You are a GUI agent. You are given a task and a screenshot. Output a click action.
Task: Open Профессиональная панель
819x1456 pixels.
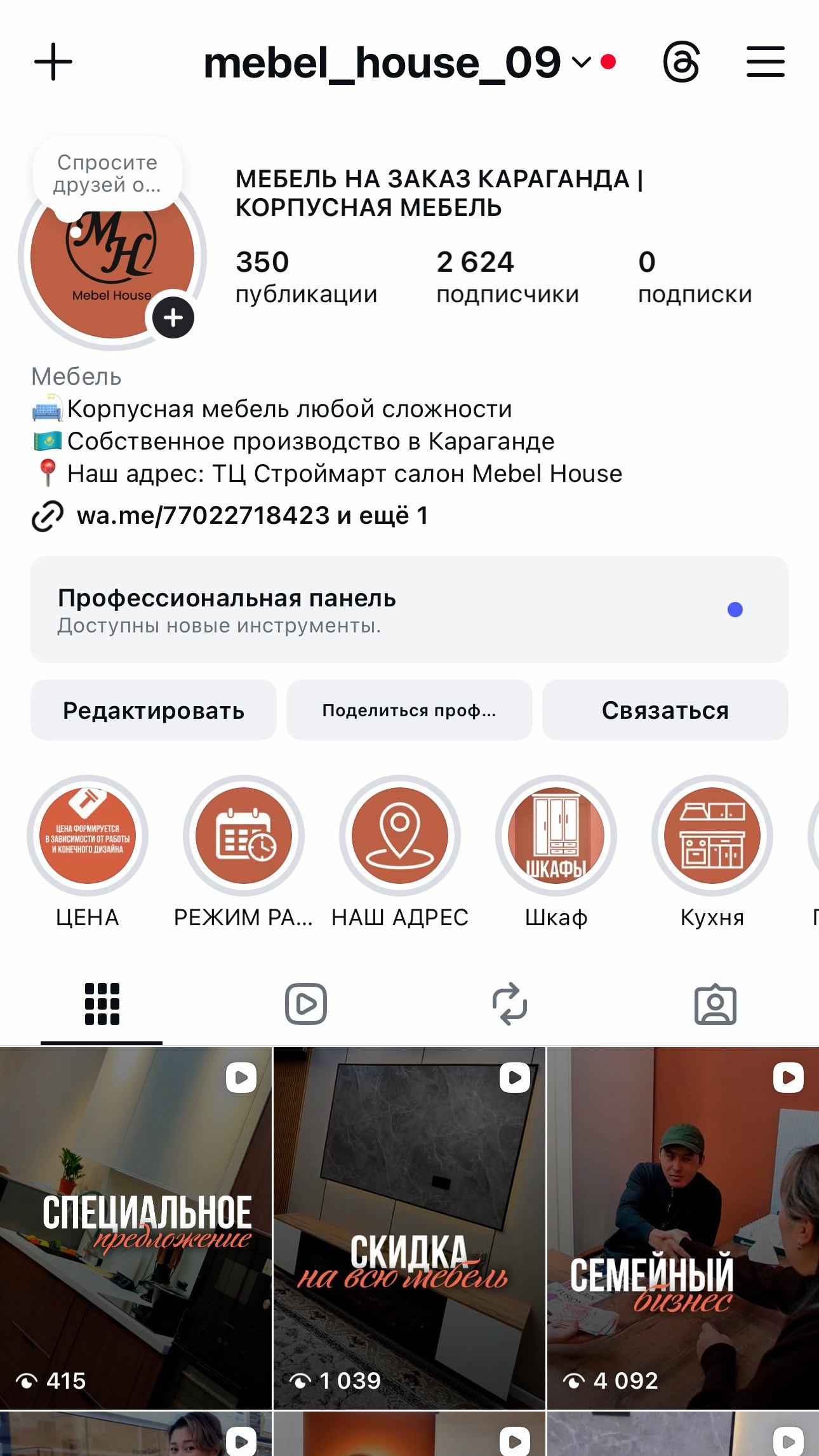click(409, 610)
